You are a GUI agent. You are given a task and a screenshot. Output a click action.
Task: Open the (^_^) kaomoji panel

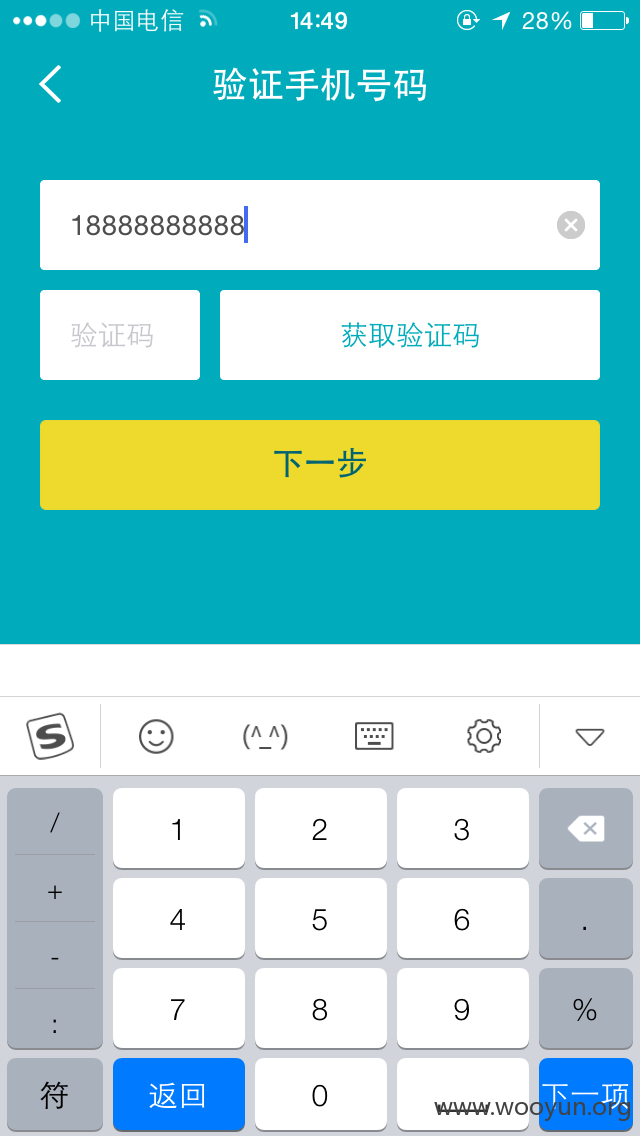click(x=265, y=737)
